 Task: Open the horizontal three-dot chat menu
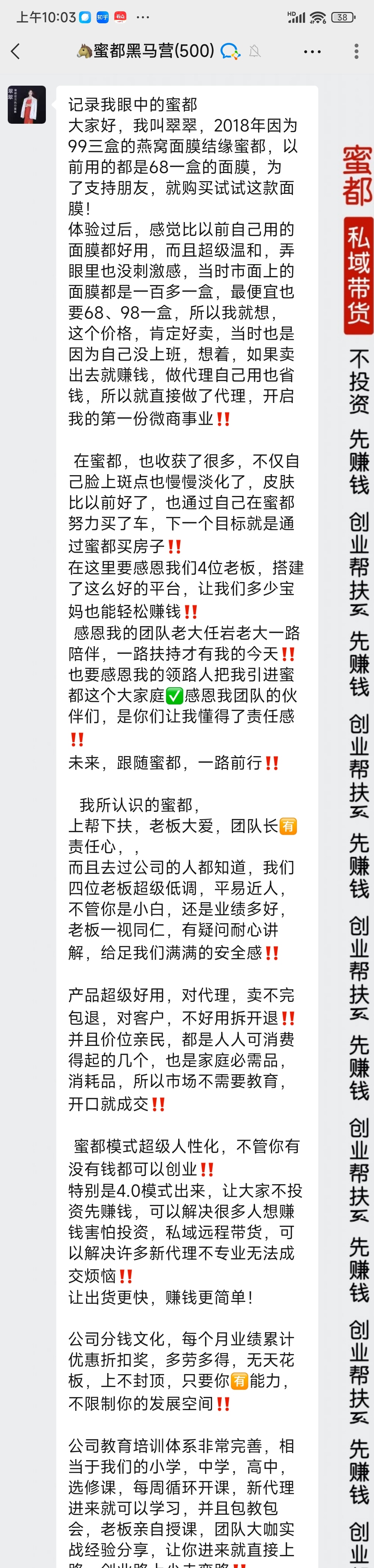point(312,52)
